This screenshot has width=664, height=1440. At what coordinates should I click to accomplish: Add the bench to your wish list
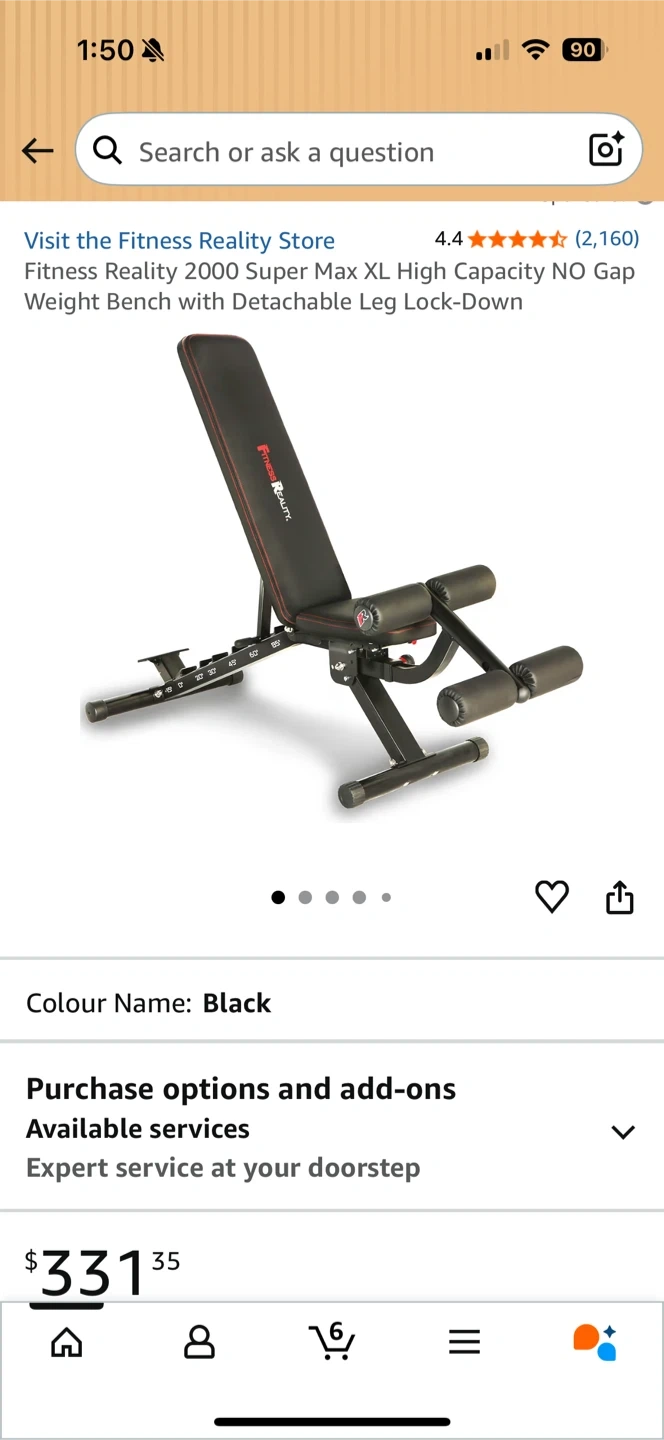click(x=552, y=897)
